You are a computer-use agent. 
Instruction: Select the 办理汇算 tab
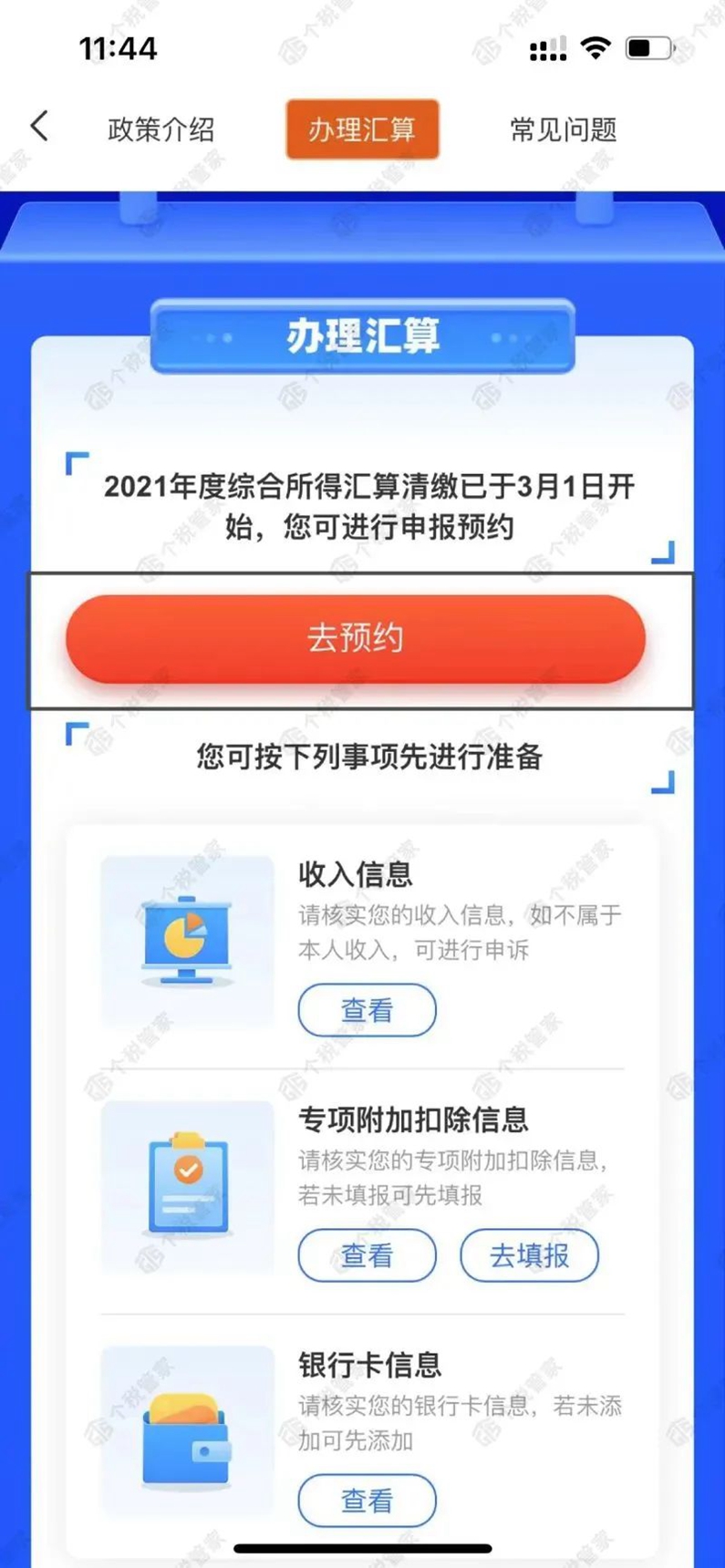[362, 129]
